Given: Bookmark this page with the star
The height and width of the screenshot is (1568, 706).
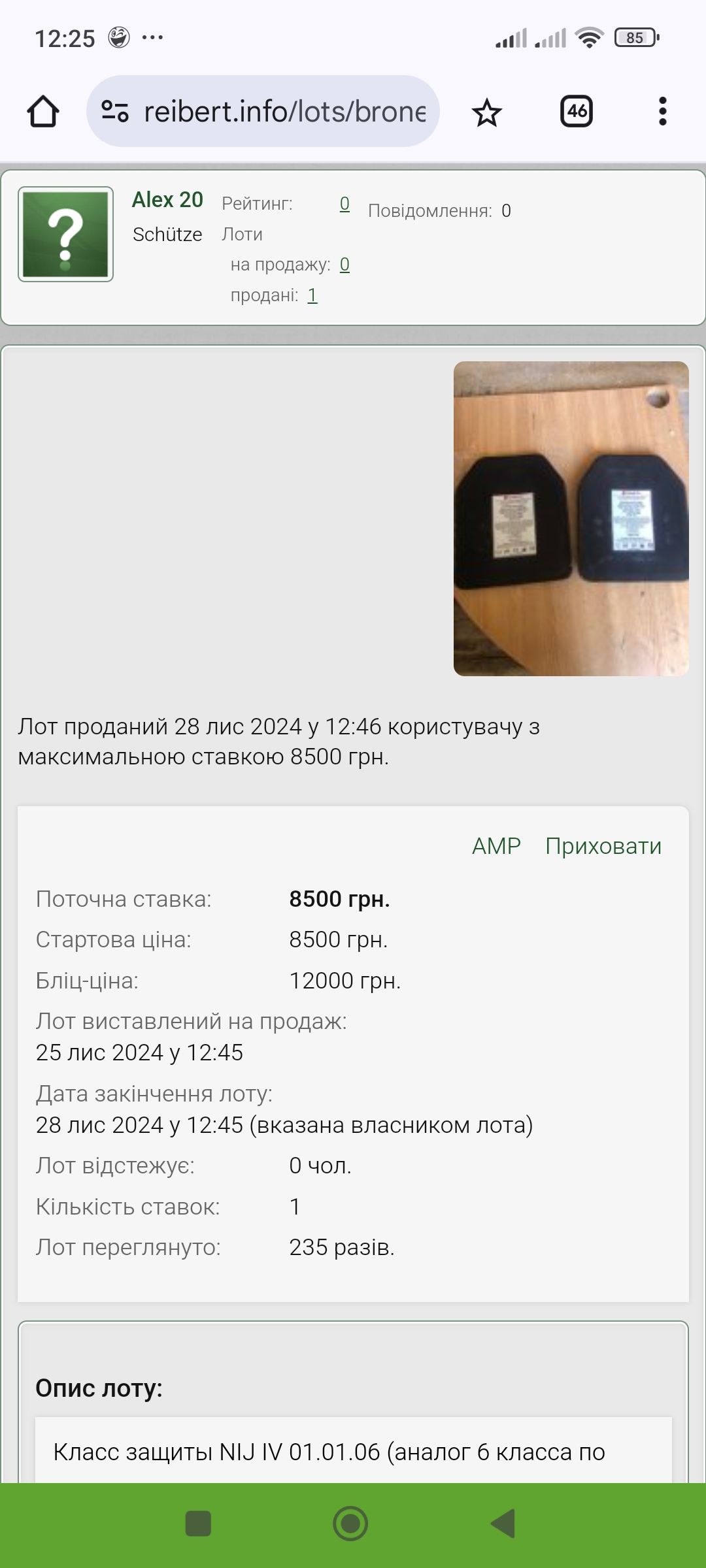Looking at the screenshot, I should (x=486, y=112).
